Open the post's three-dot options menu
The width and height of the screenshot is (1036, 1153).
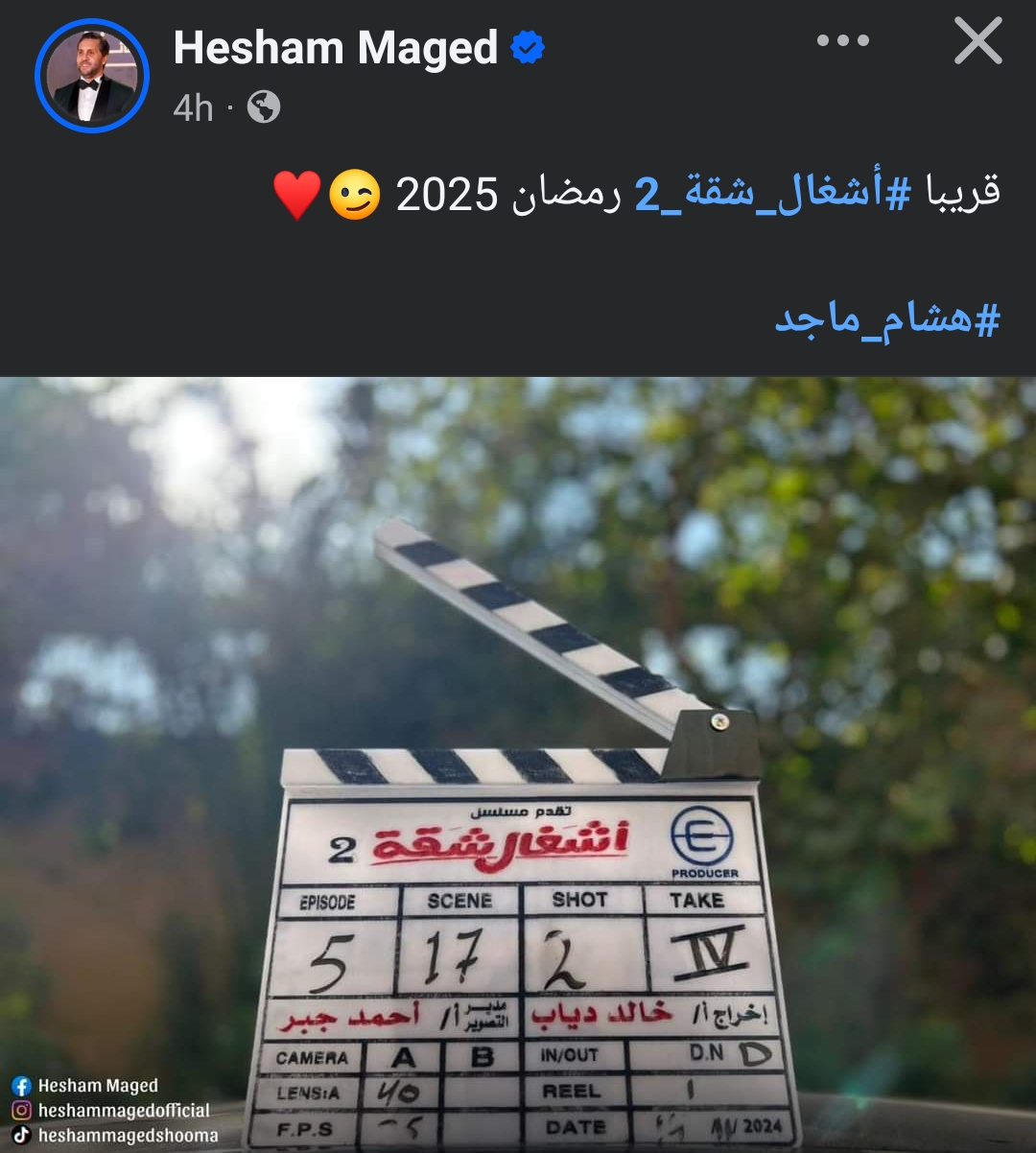tap(842, 41)
